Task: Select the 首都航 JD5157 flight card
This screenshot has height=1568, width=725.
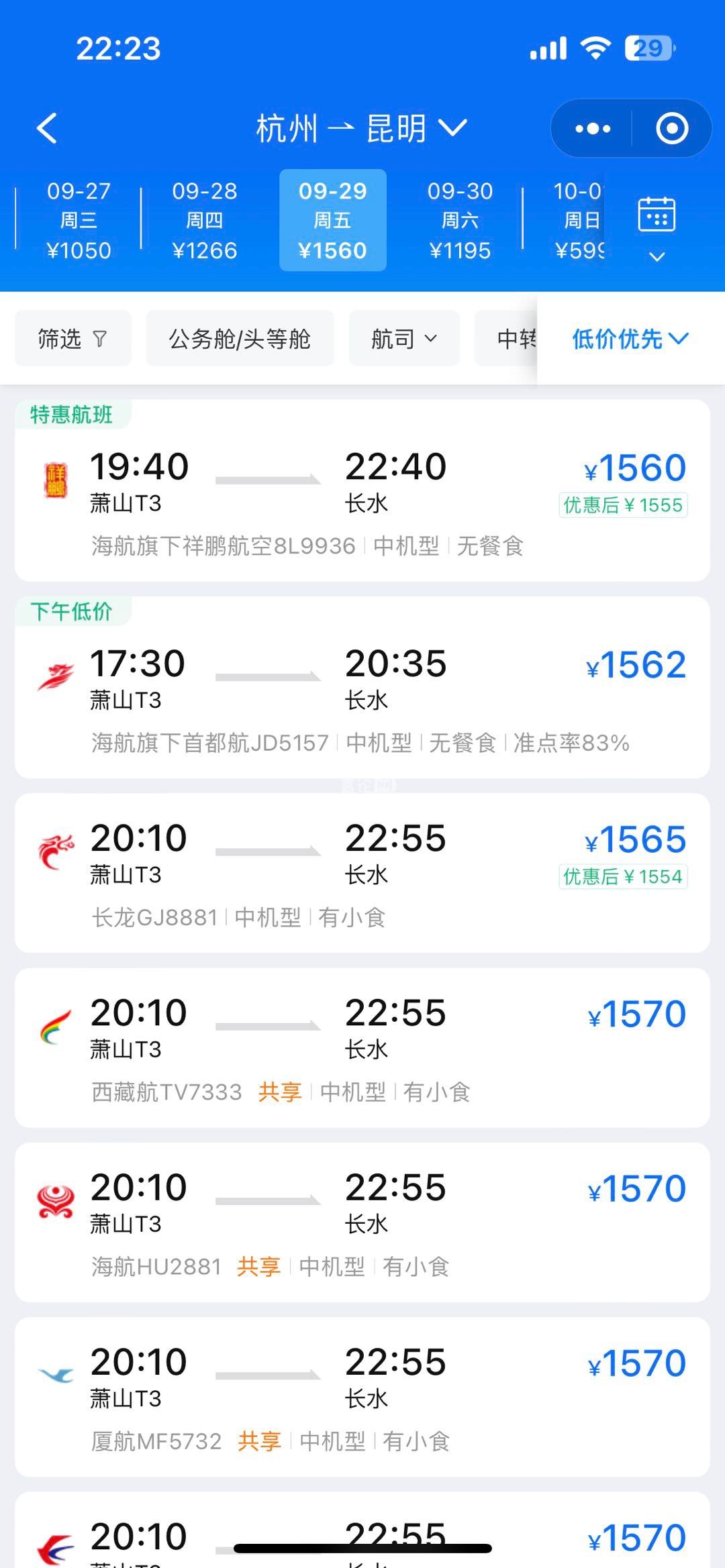Action: pos(362,694)
